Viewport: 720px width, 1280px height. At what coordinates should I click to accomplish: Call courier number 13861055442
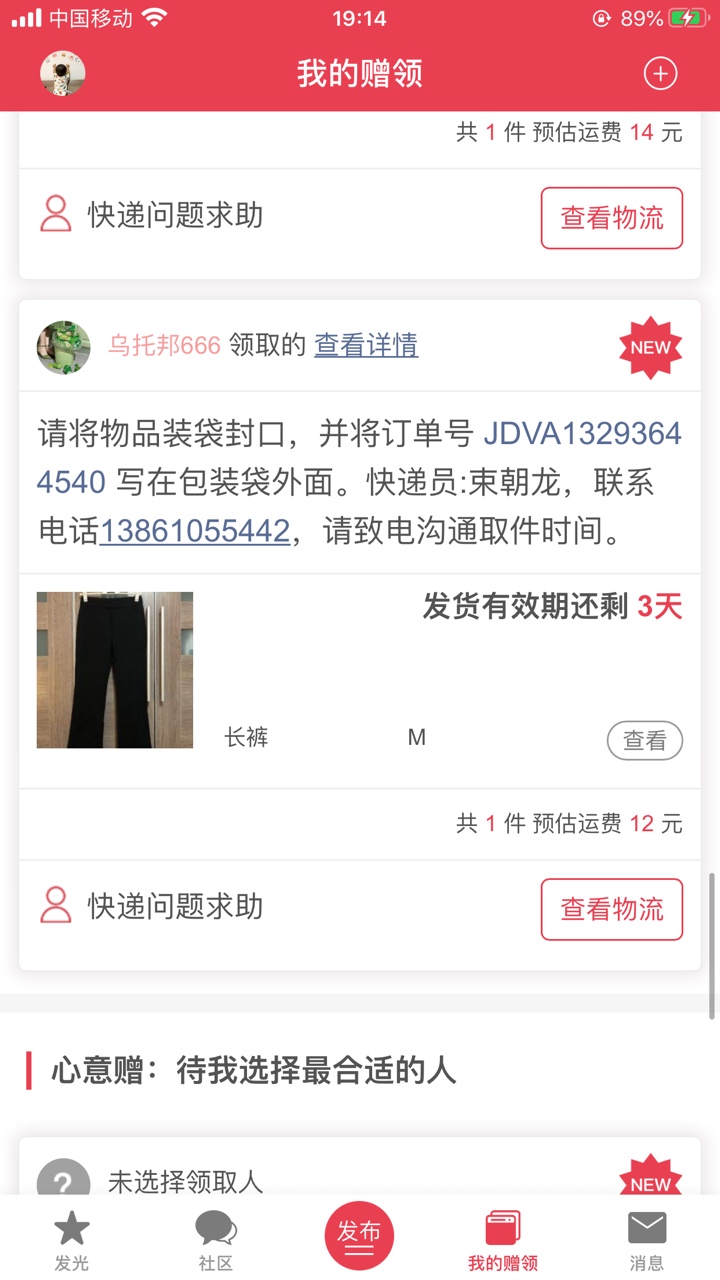pos(195,531)
